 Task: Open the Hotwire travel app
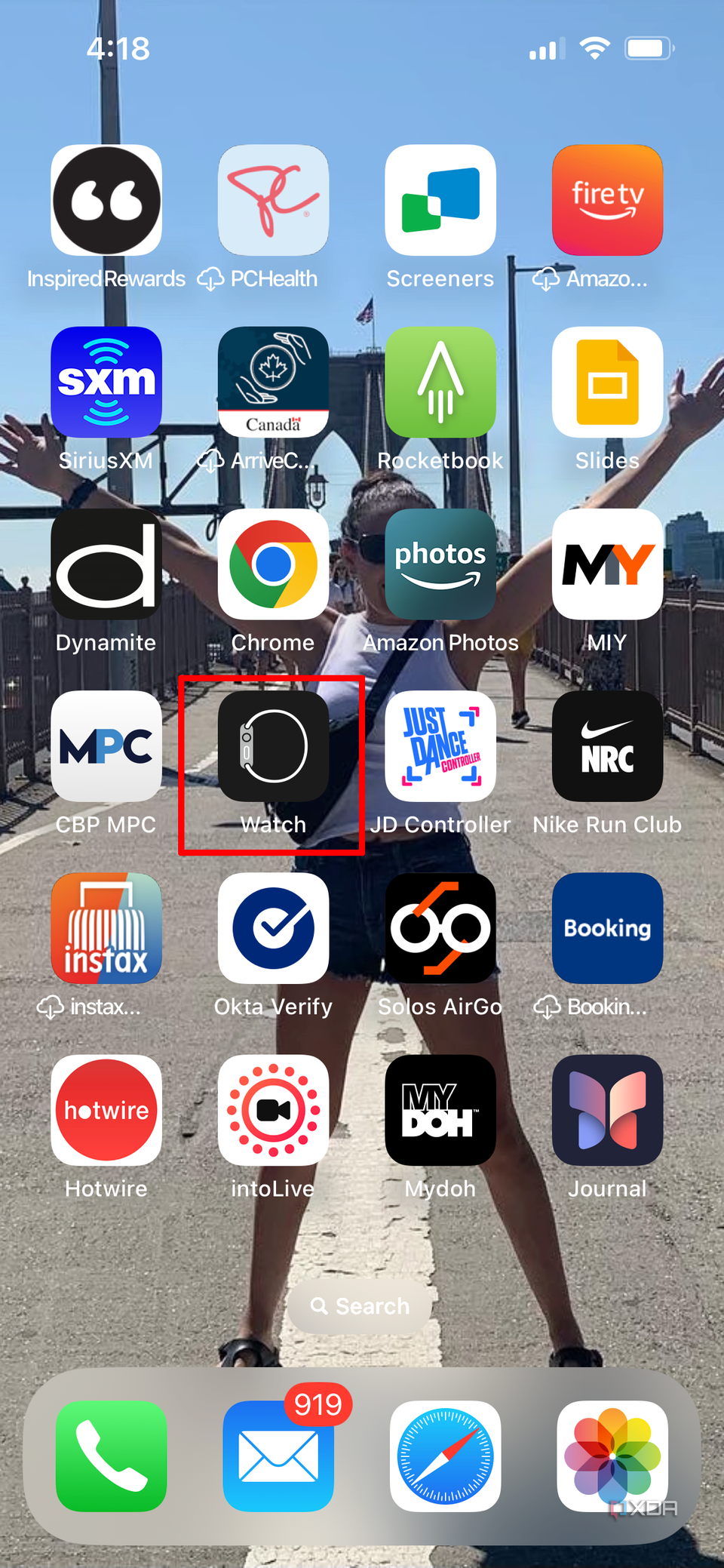tap(106, 1111)
